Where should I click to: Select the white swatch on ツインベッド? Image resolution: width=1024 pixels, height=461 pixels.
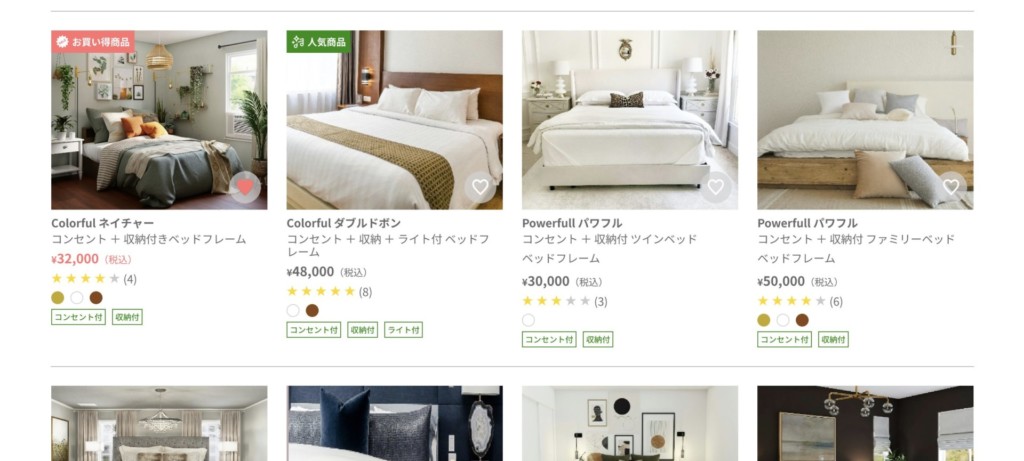coord(528,320)
